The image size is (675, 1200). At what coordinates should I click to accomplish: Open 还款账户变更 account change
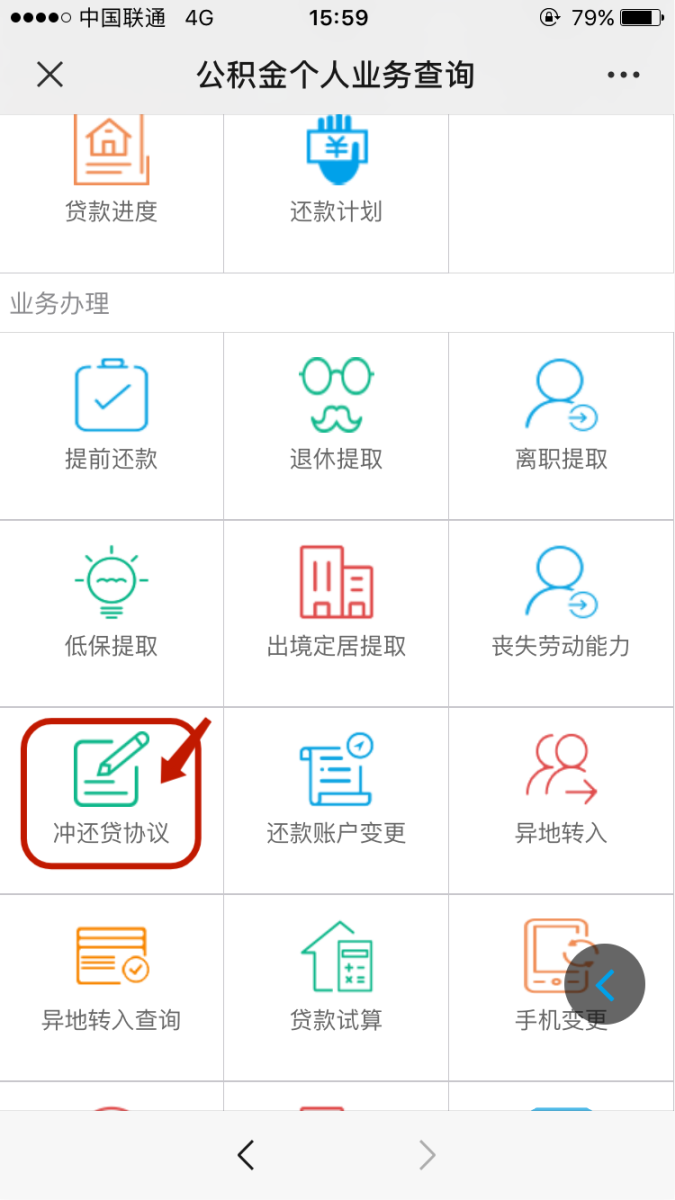point(336,800)
